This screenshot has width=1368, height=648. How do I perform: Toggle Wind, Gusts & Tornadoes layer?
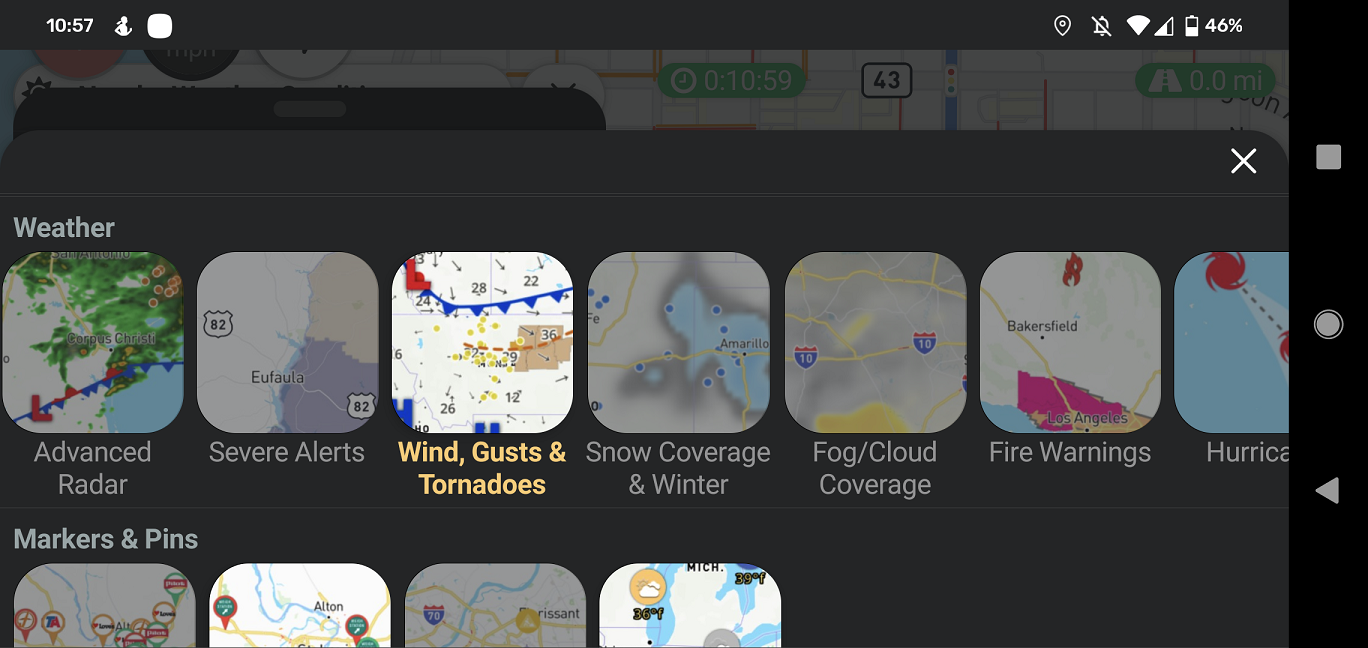click(x=482, y=342)
